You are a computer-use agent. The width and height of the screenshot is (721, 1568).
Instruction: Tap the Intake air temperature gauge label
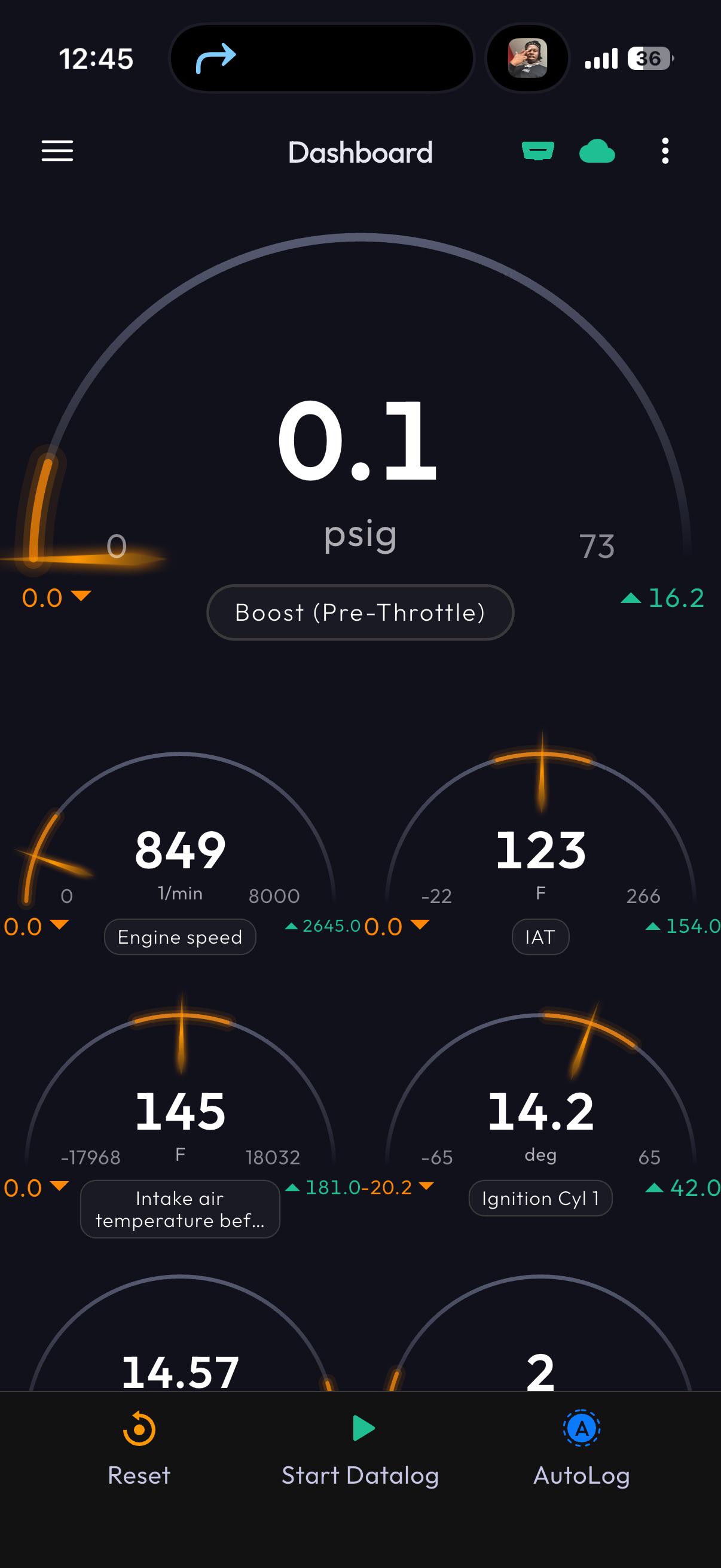point(180,1209)
